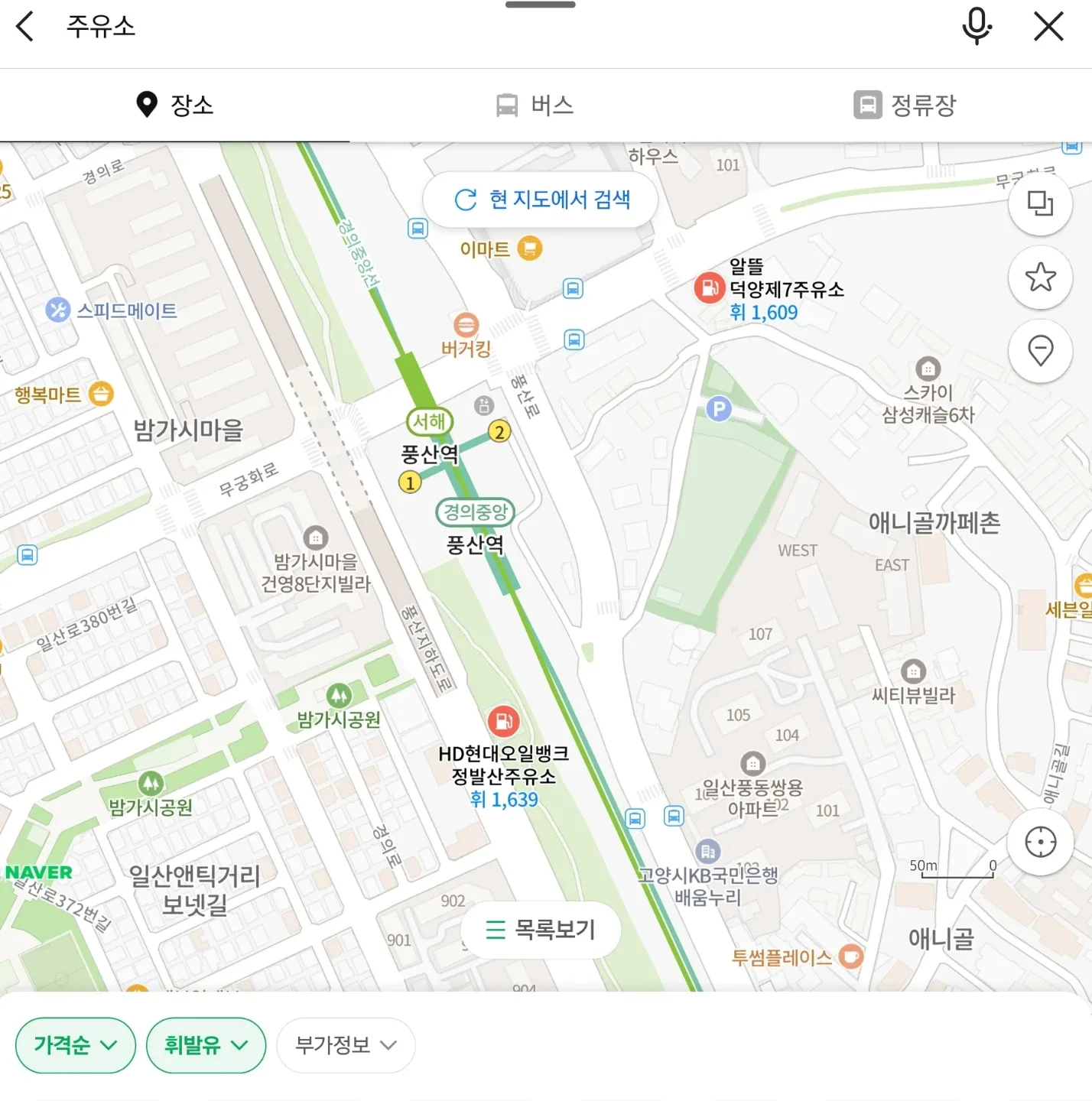This screenshot has height=1101, width=1092.
Task: Switch to the 버스 tab
Action: coord(535,105)
